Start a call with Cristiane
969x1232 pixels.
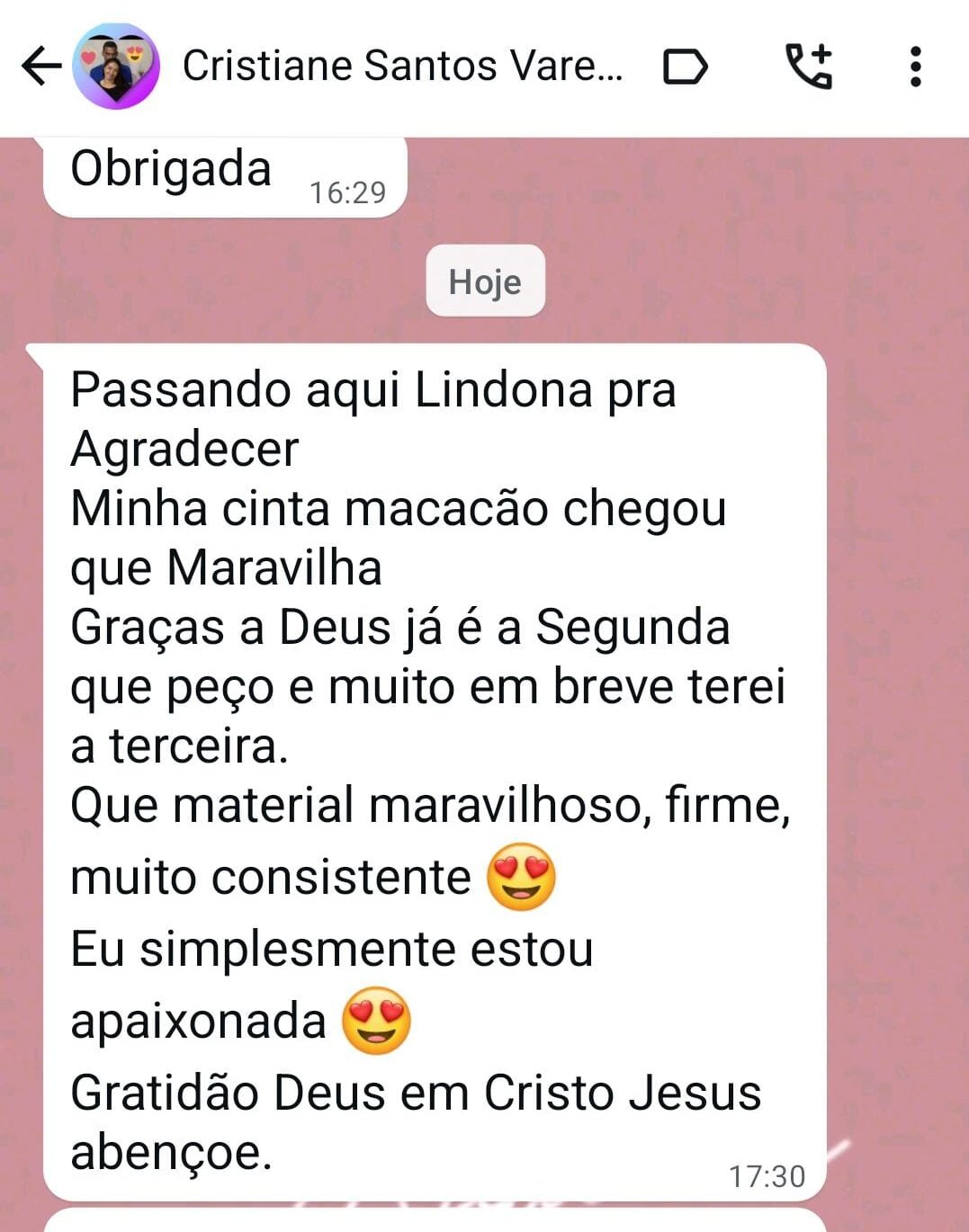[809, 67]
